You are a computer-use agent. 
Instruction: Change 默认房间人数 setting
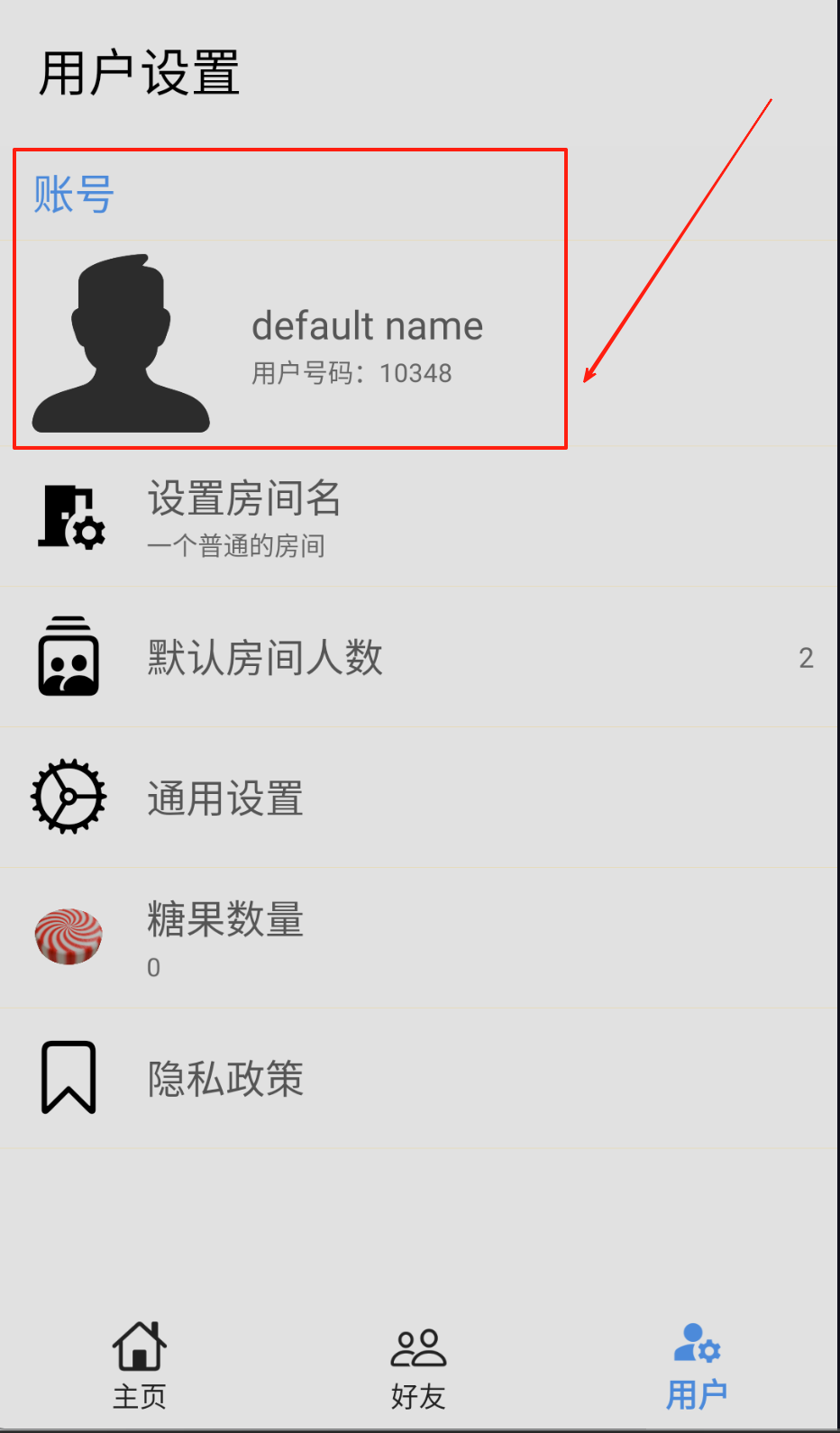pos(419,658)
